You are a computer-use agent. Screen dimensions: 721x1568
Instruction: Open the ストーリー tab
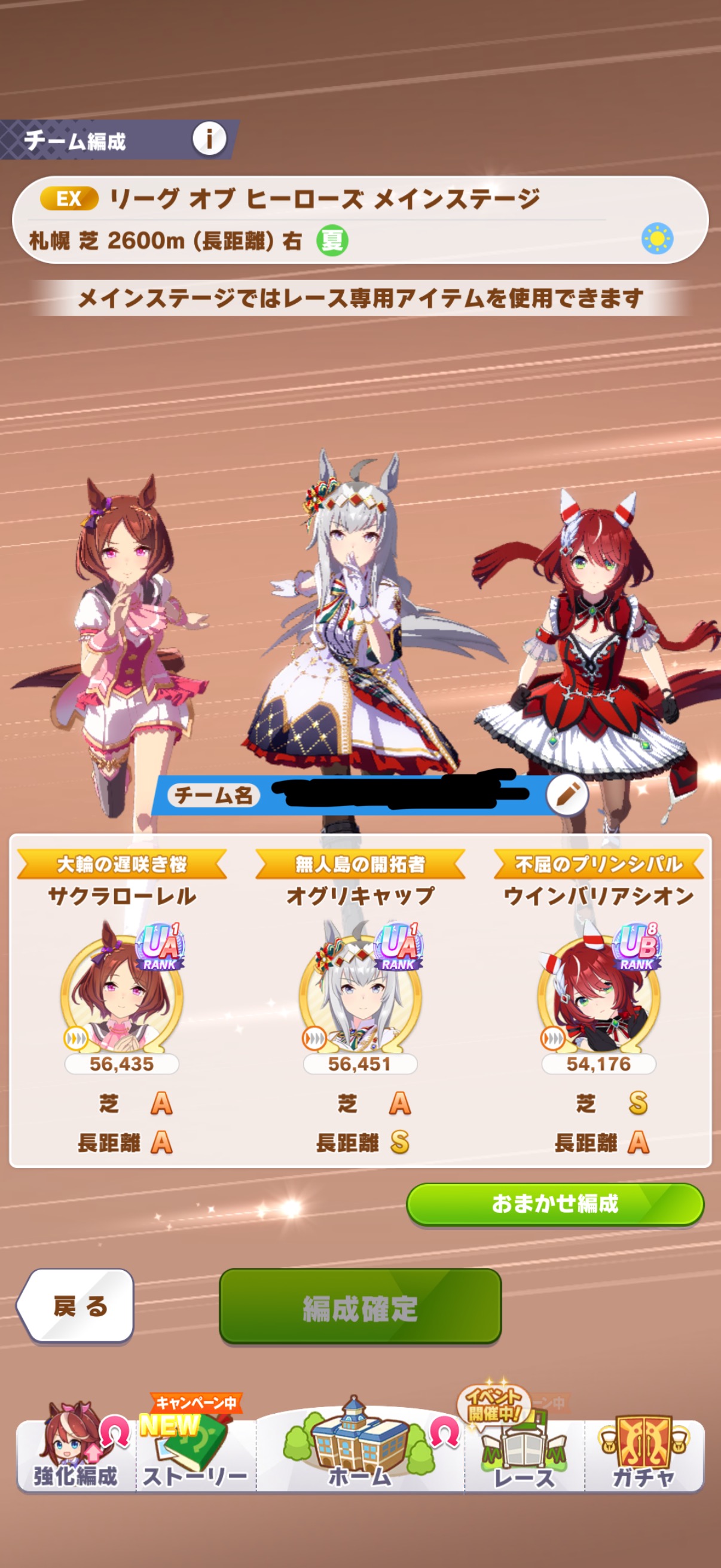196,1456
